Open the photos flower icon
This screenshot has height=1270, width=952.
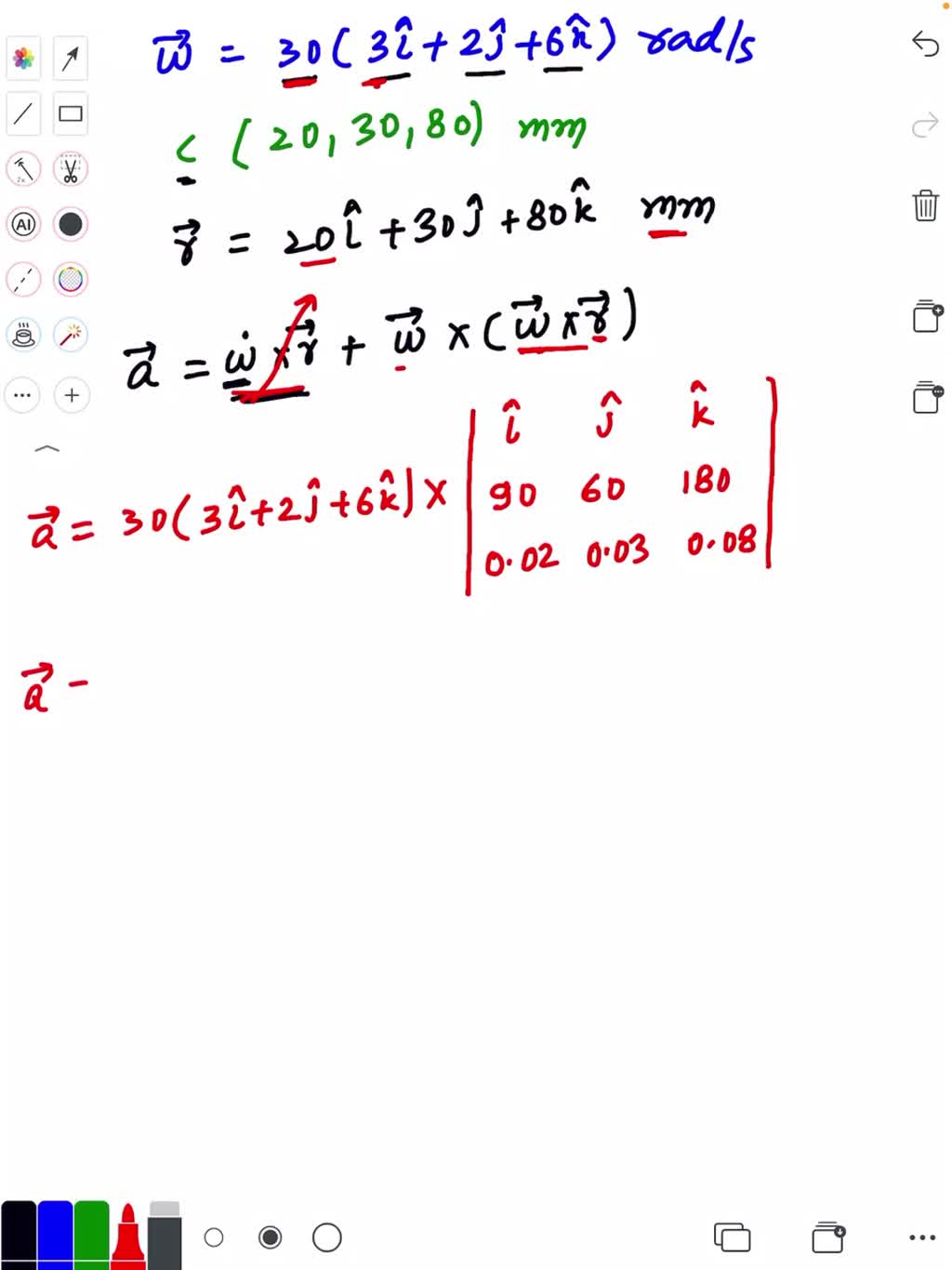24,59
